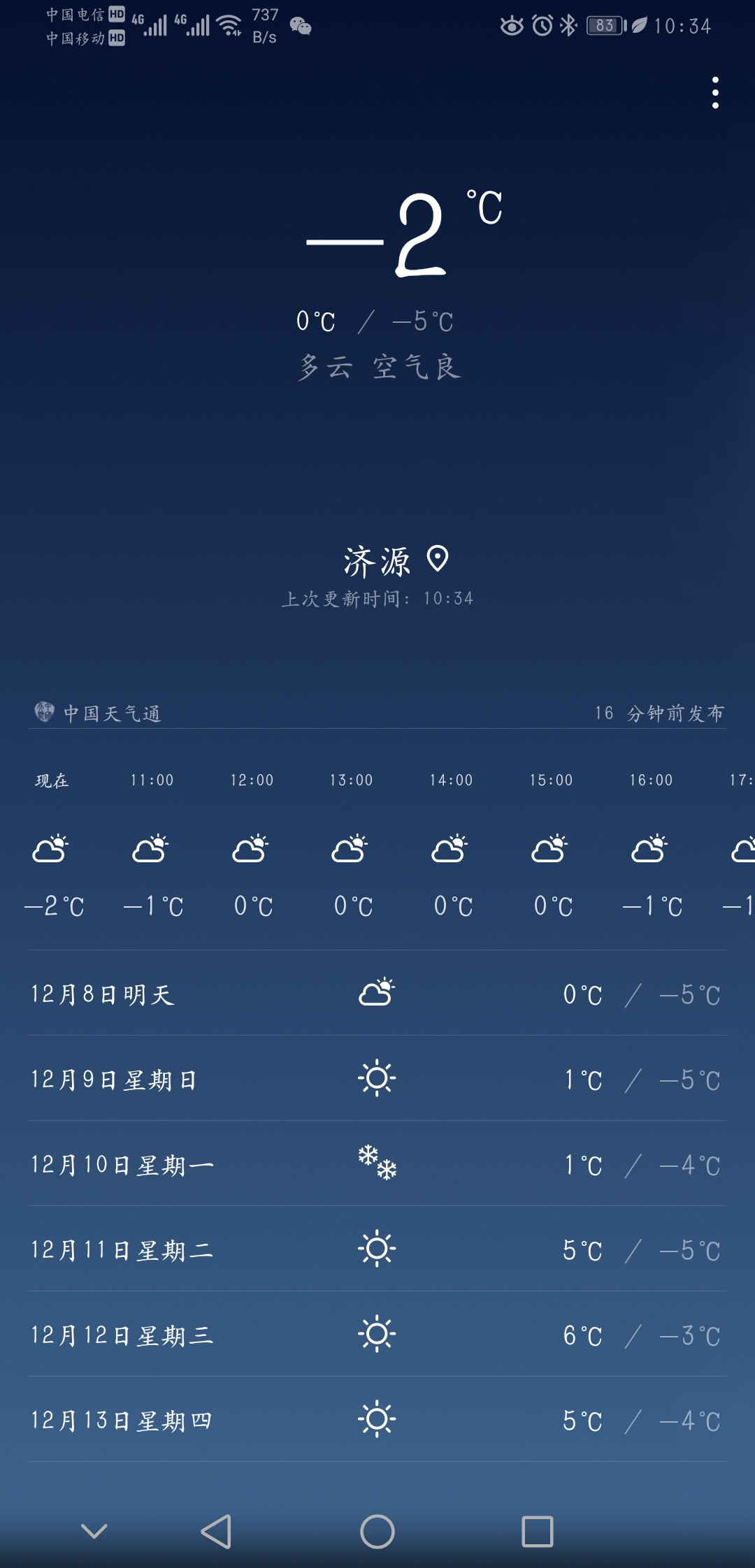Screen dimensions: 755x1568
Task: Tap the snowflake icon for 12月10日星期一
Action: (377, 1163)
